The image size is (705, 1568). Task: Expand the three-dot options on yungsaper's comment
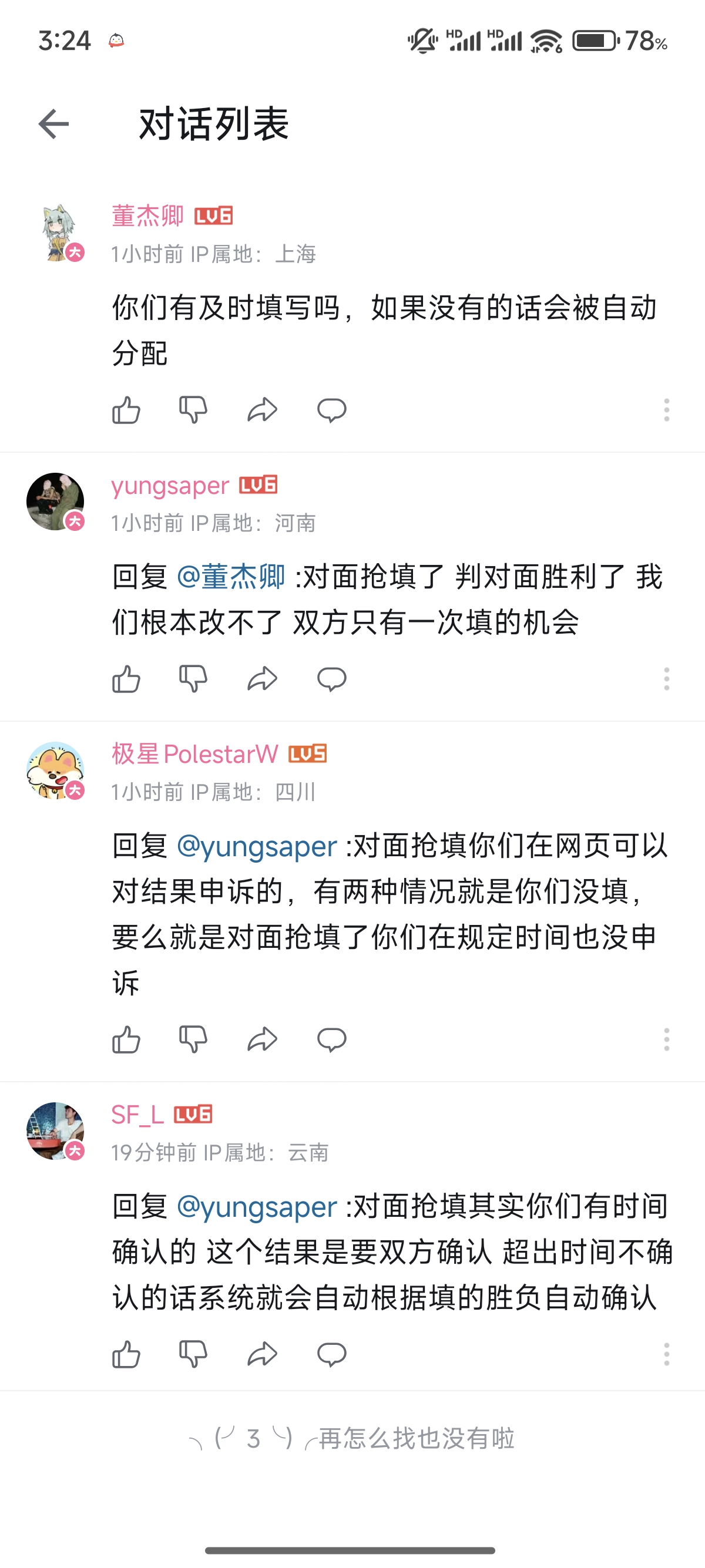point(666,681)
